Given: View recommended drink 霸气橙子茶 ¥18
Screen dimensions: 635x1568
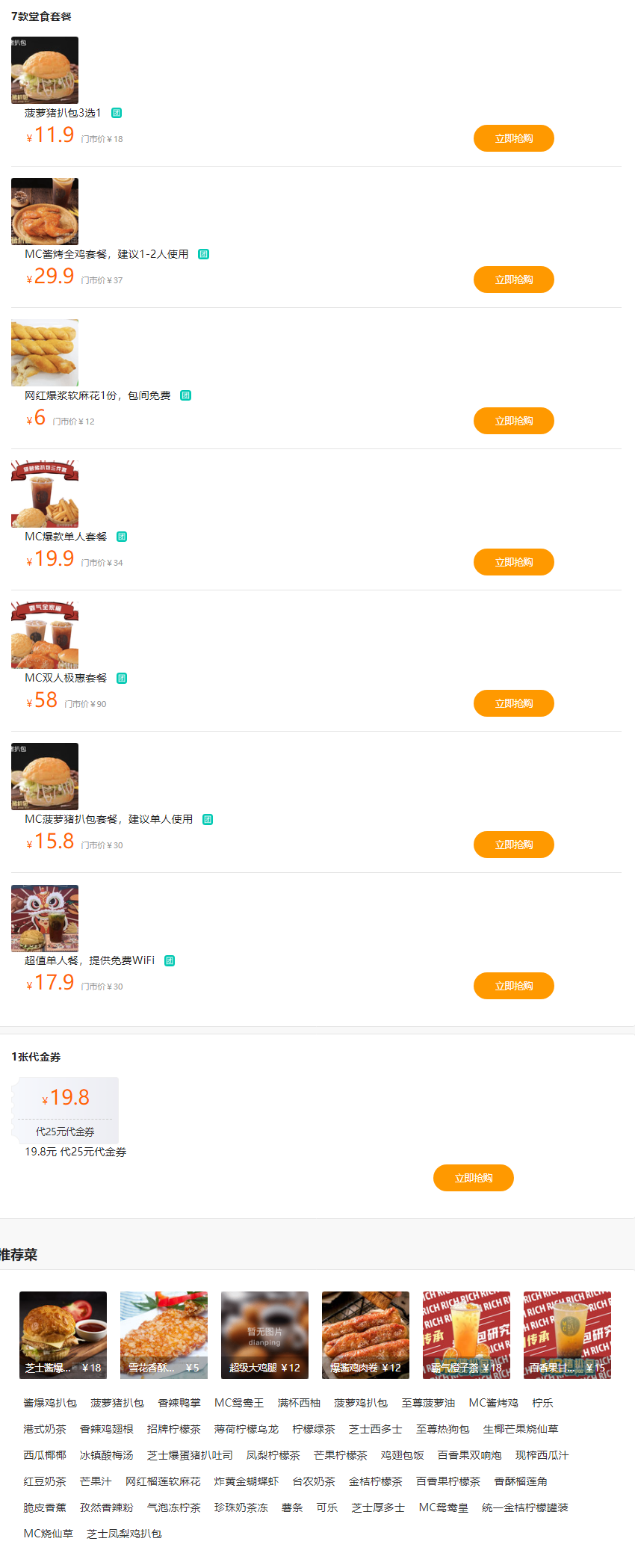Looking at the screenshot, I should point(466,1335).
